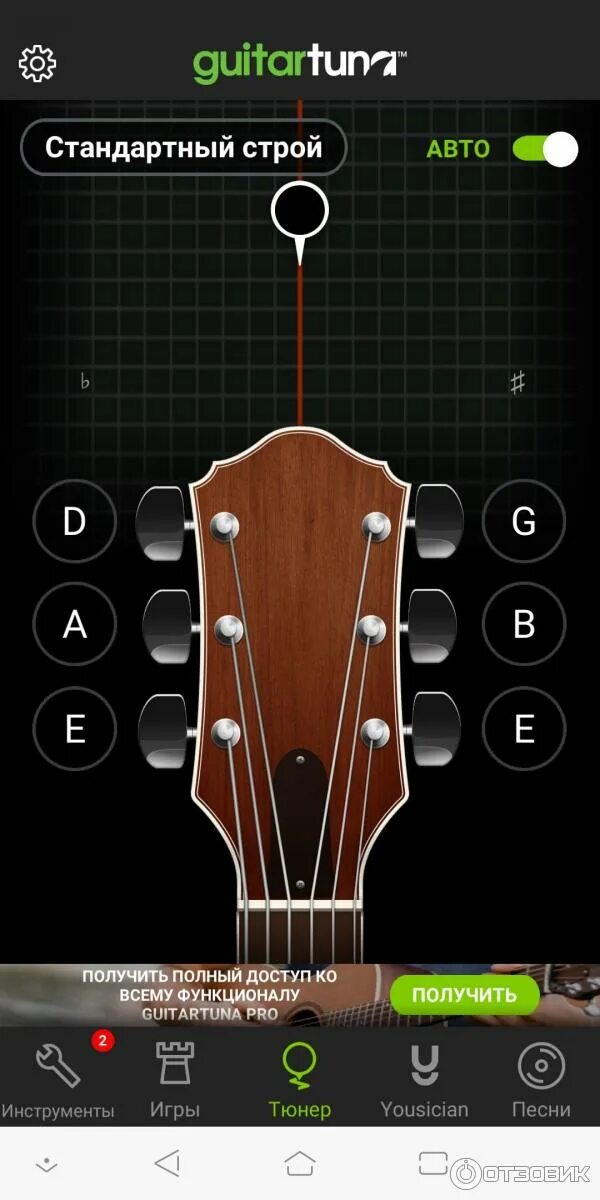The image size is (600, 1200).
Task: Turn off the АВТО switch
Action: (x=545, y=149)
